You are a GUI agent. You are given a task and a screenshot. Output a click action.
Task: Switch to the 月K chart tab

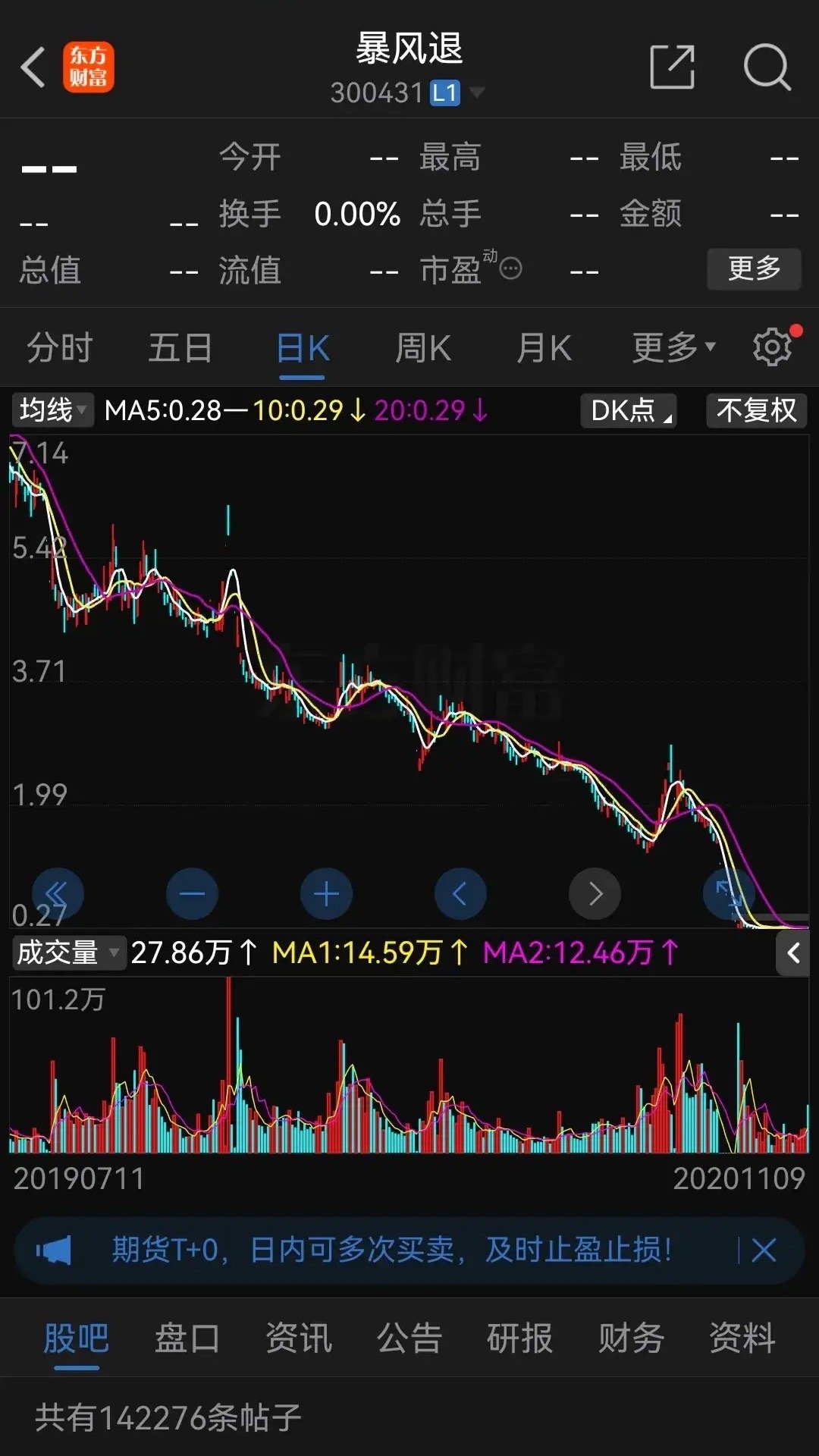point(543,349)
